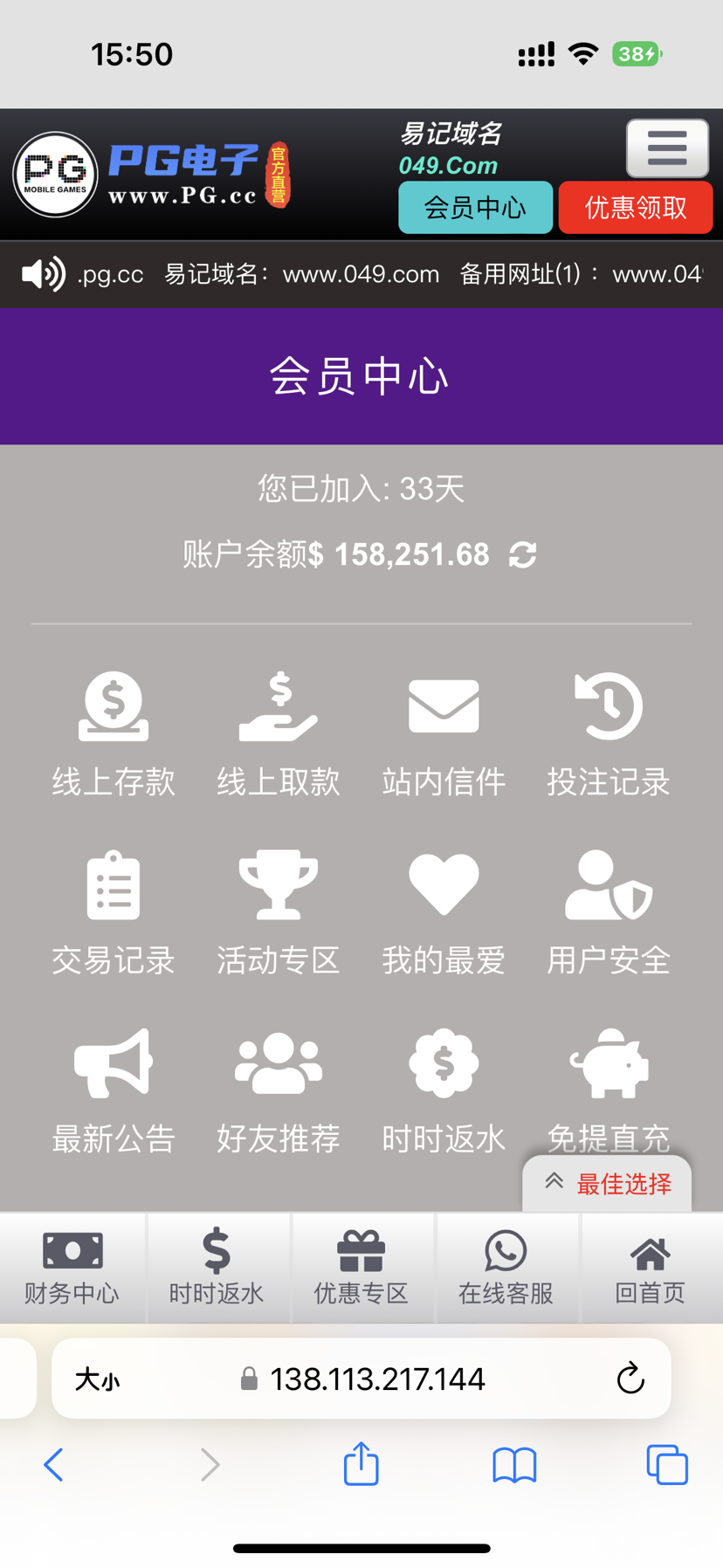723x1568 pixels.
Task: Expand the 最佳选择 panel
Action: (x=607, y=1184)
